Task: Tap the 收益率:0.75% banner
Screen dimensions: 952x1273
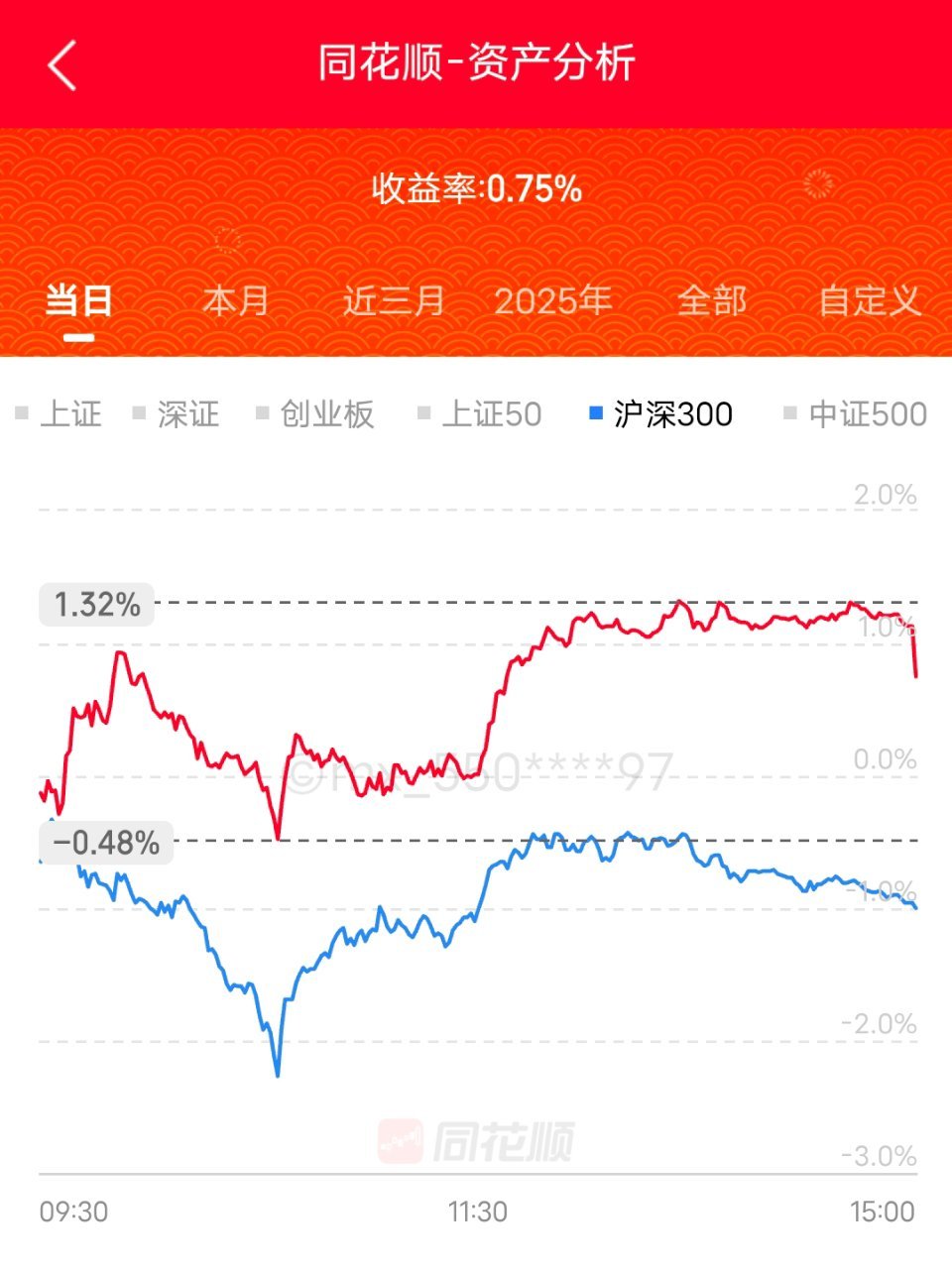Action: [x=476, y=189]
